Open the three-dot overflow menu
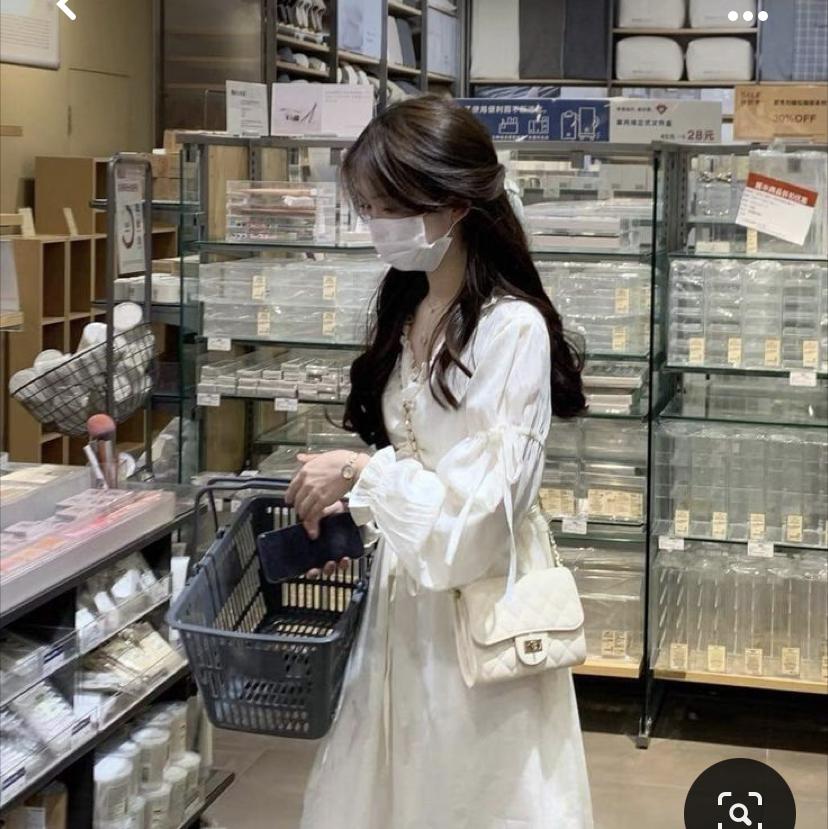Image resolution: width=828 pixels, height=829 pixels. pyautogui.click(x=747, y=15)
